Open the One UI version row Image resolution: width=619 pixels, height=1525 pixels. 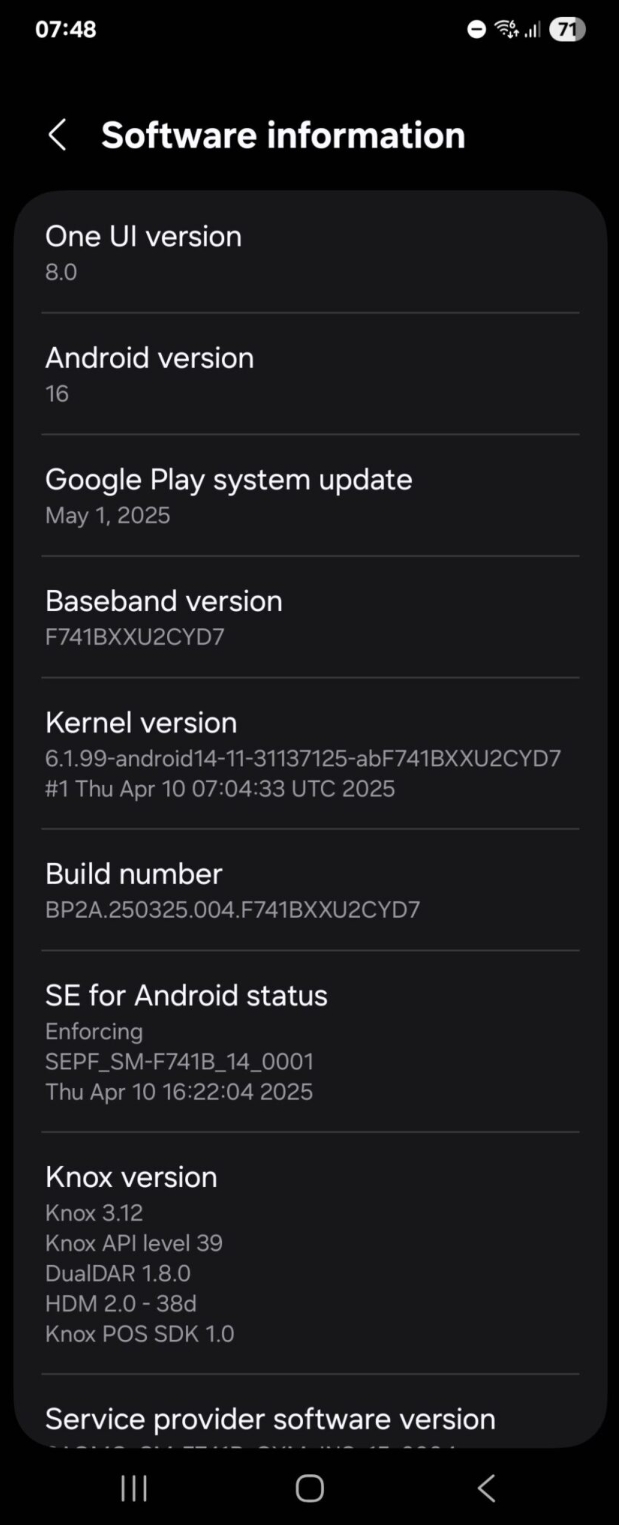click(x=310, y=253)
